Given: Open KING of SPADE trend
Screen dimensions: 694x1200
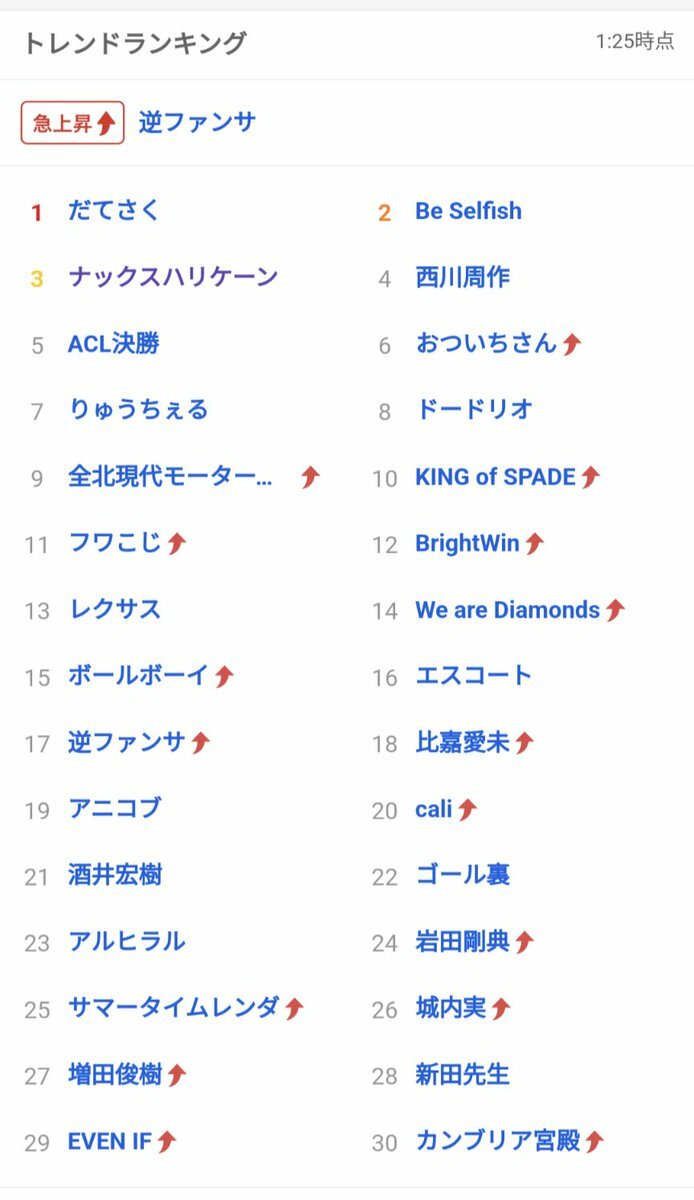Looking at the screenshot, I should (495, 477).
